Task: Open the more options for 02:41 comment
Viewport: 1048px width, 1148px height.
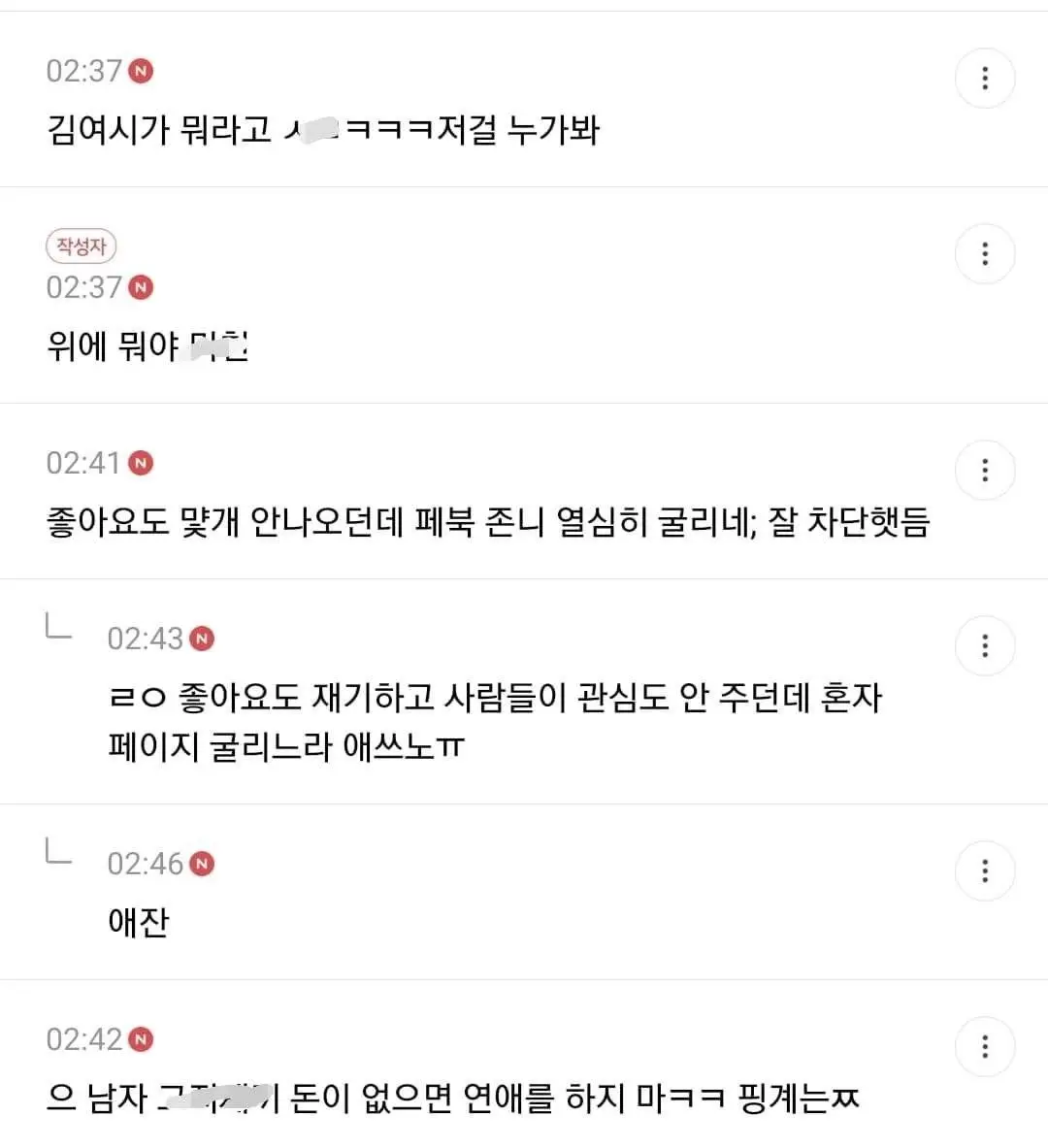Action: click(985, 471)
